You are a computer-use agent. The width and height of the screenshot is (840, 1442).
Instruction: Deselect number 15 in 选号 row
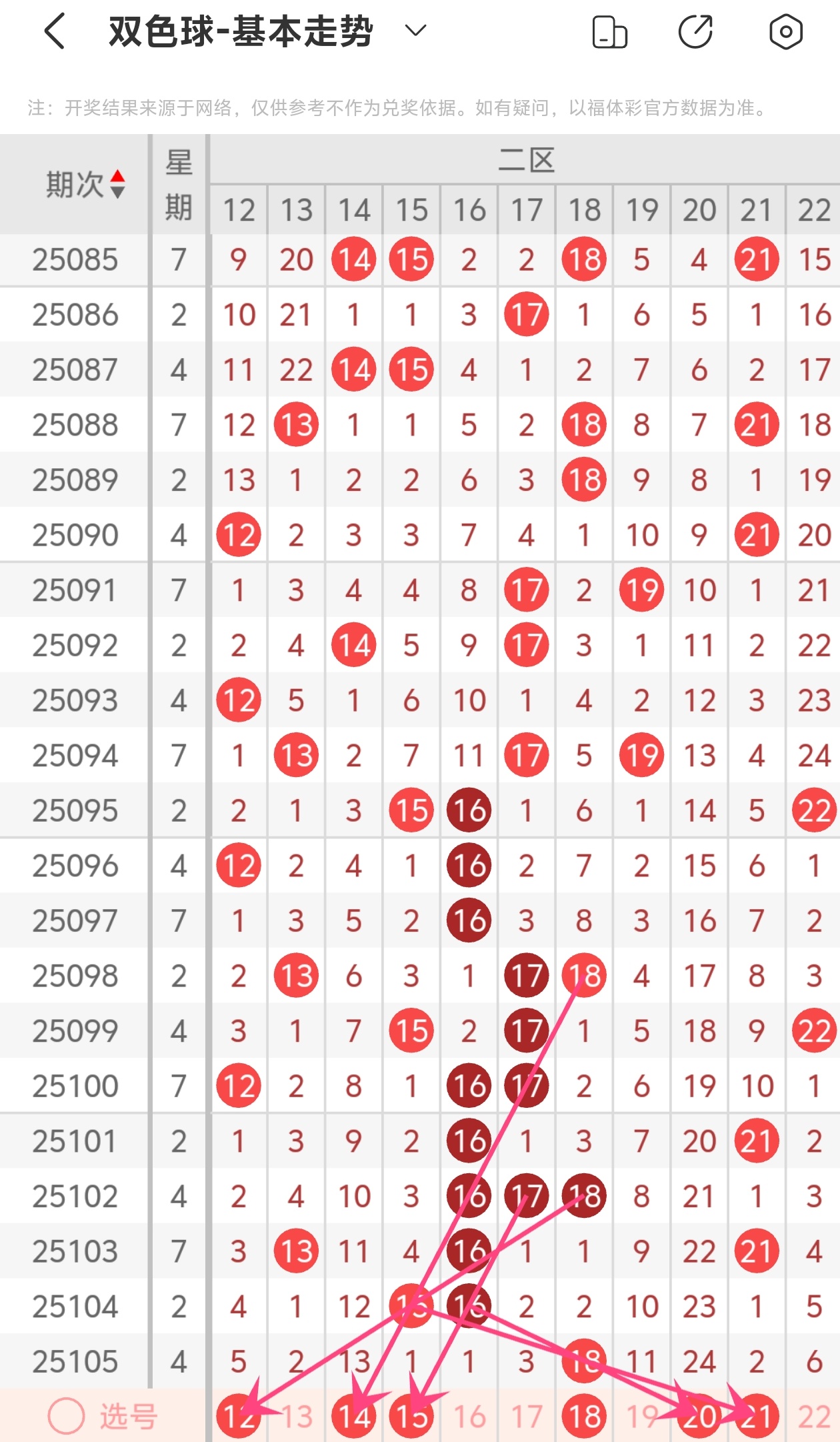(411, 1417)
